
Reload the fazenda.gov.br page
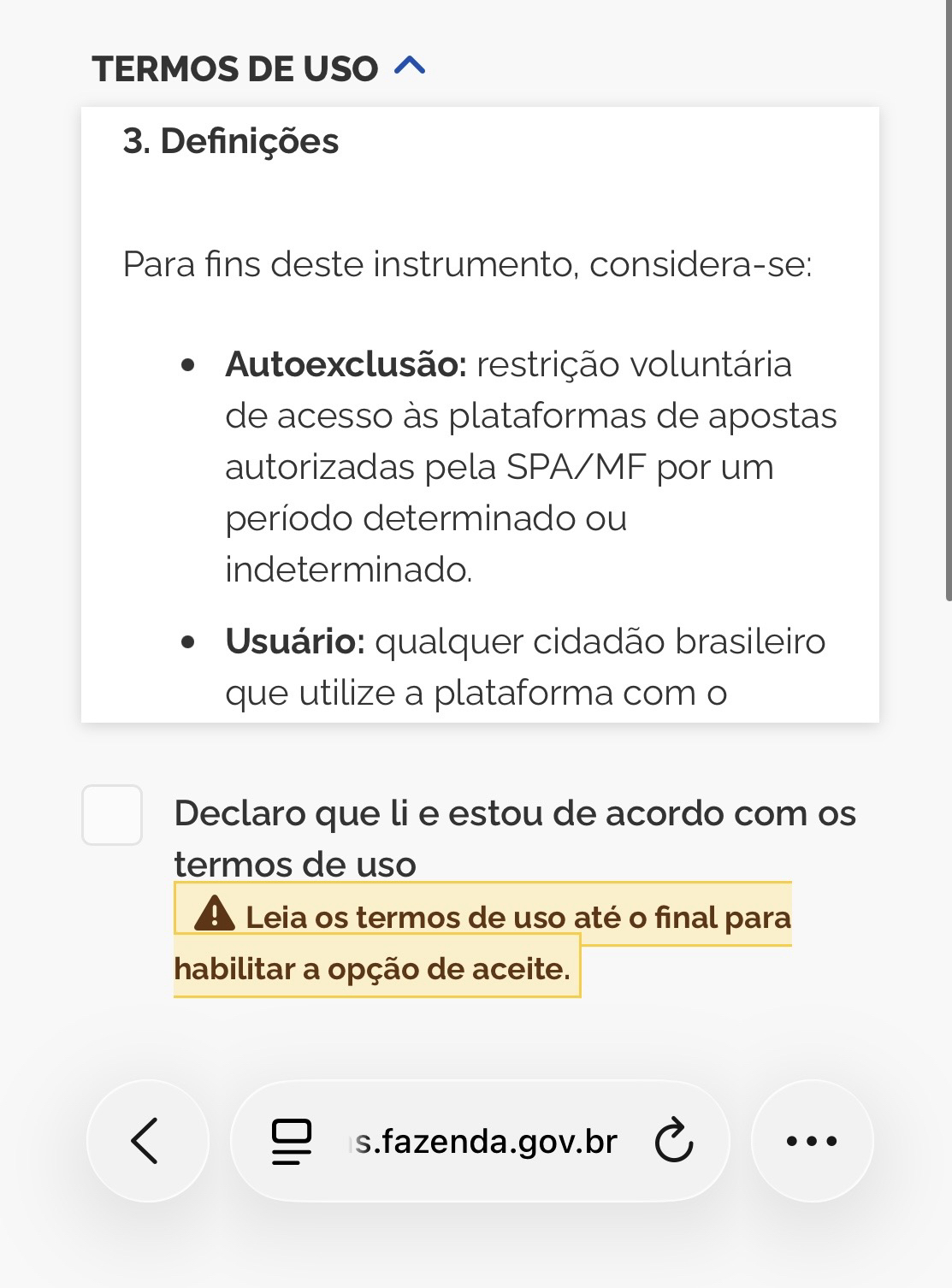click(x=673, y=1141)
